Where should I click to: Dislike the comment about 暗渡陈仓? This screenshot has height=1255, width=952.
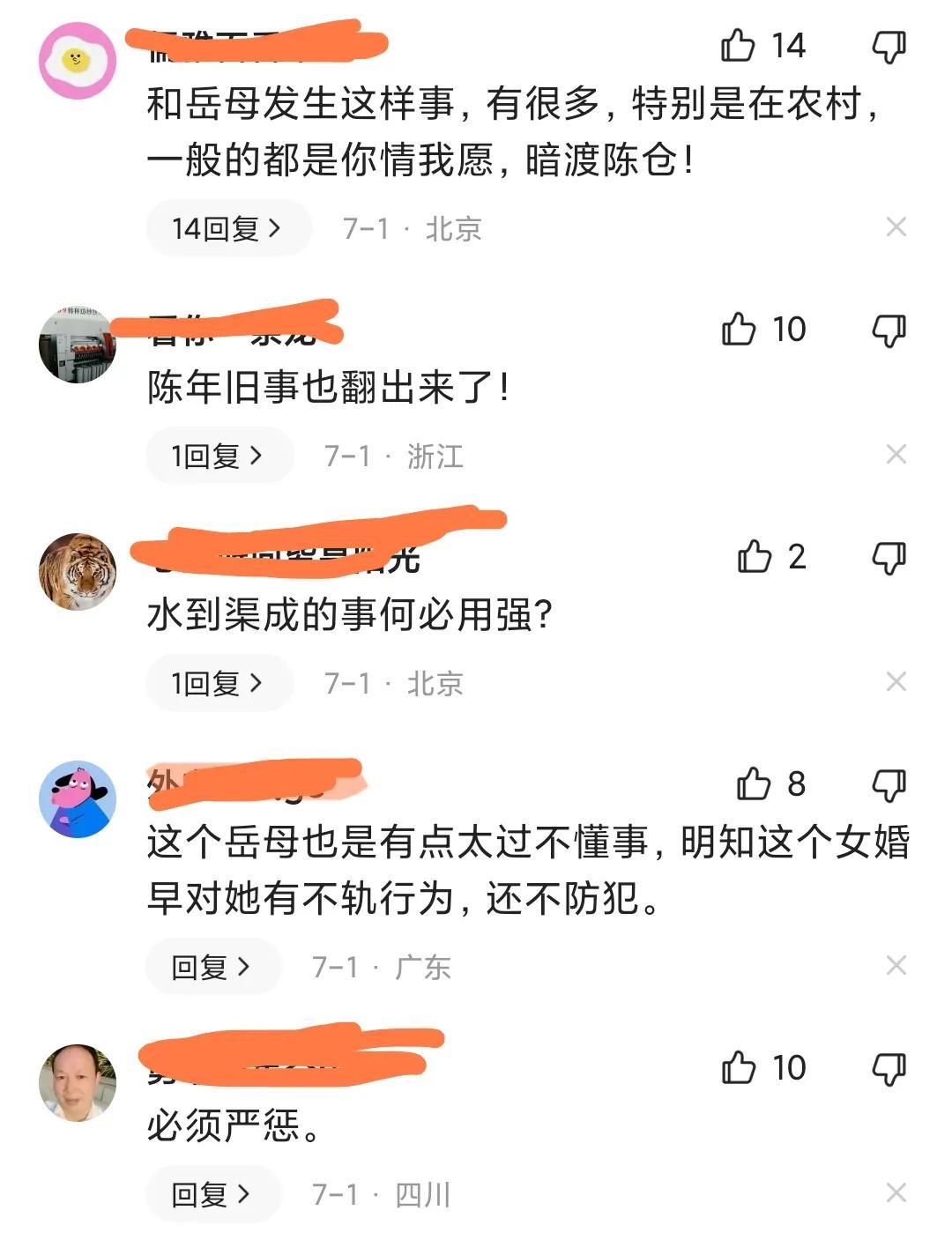[889, 46]
